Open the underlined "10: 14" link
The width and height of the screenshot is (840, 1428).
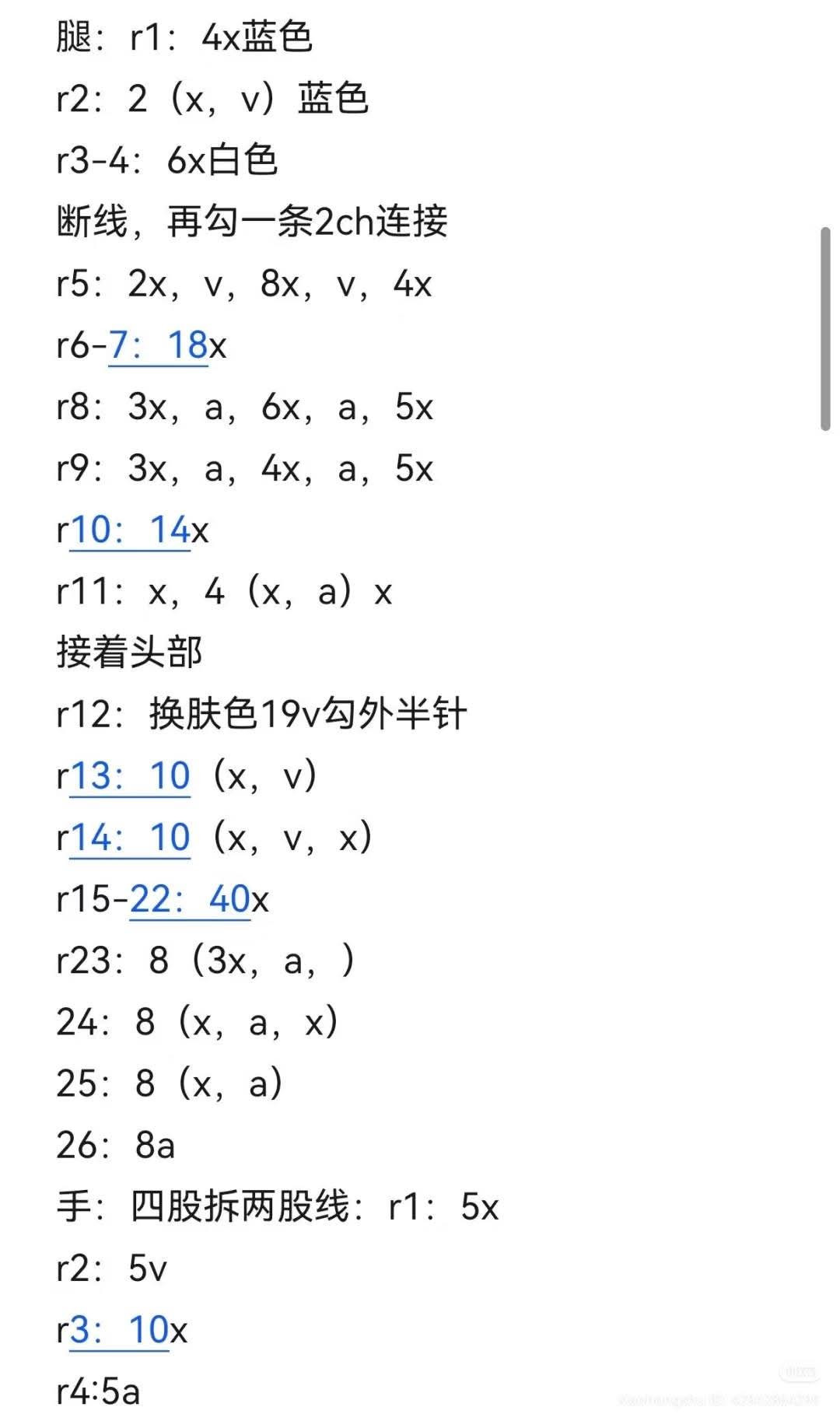tap(130, 530)
